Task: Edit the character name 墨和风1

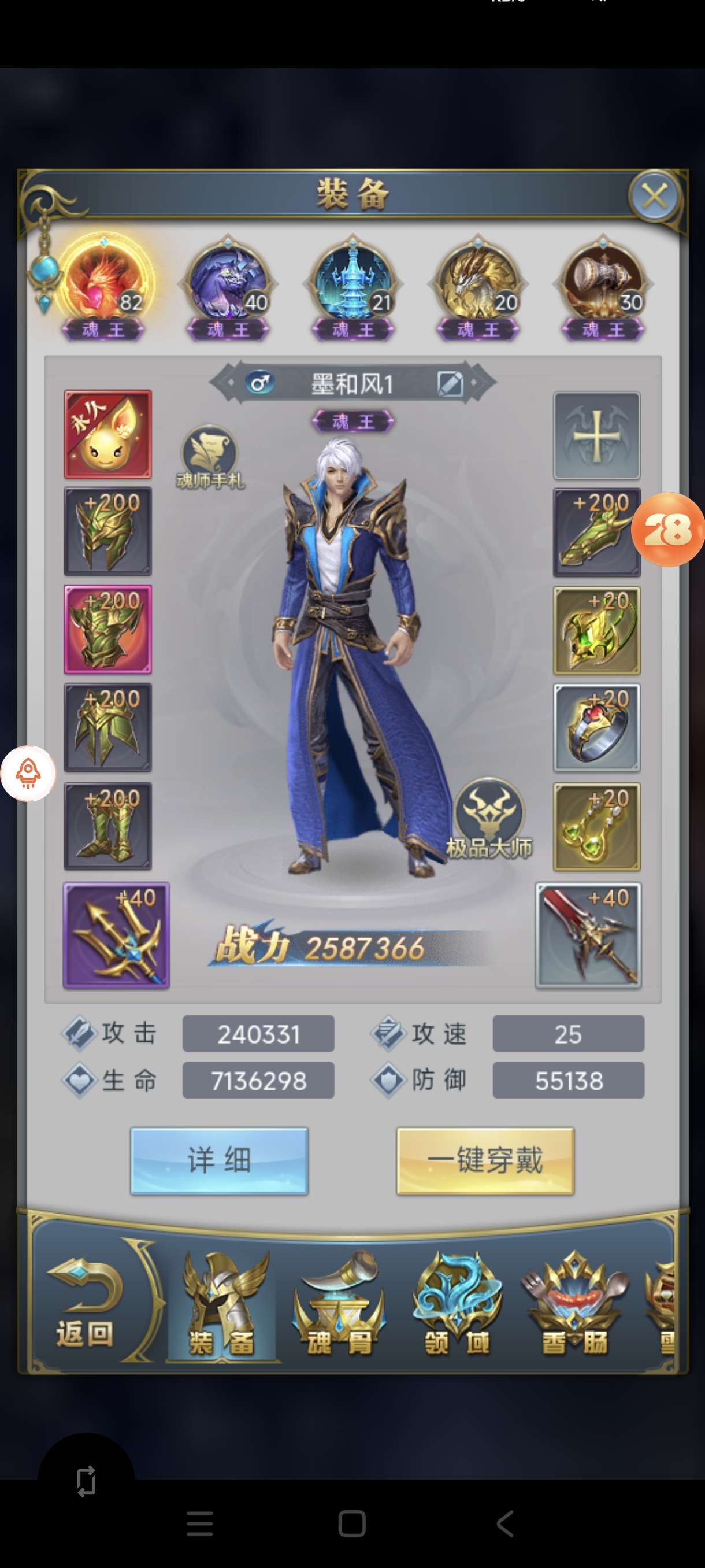Action: 450,384
